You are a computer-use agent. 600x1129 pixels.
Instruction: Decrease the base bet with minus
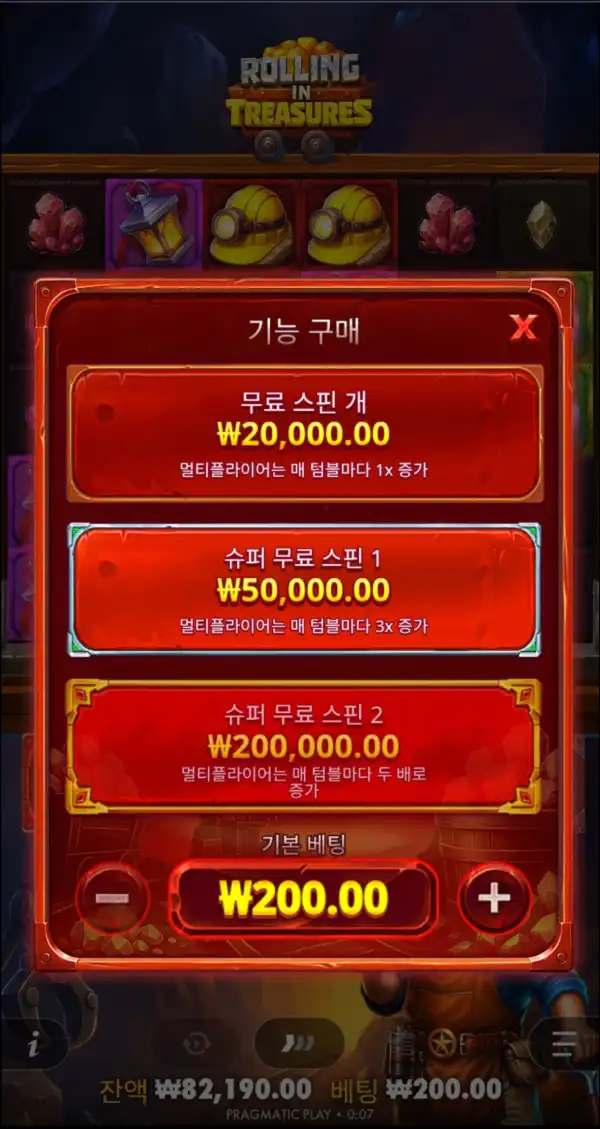coord(112,899)
